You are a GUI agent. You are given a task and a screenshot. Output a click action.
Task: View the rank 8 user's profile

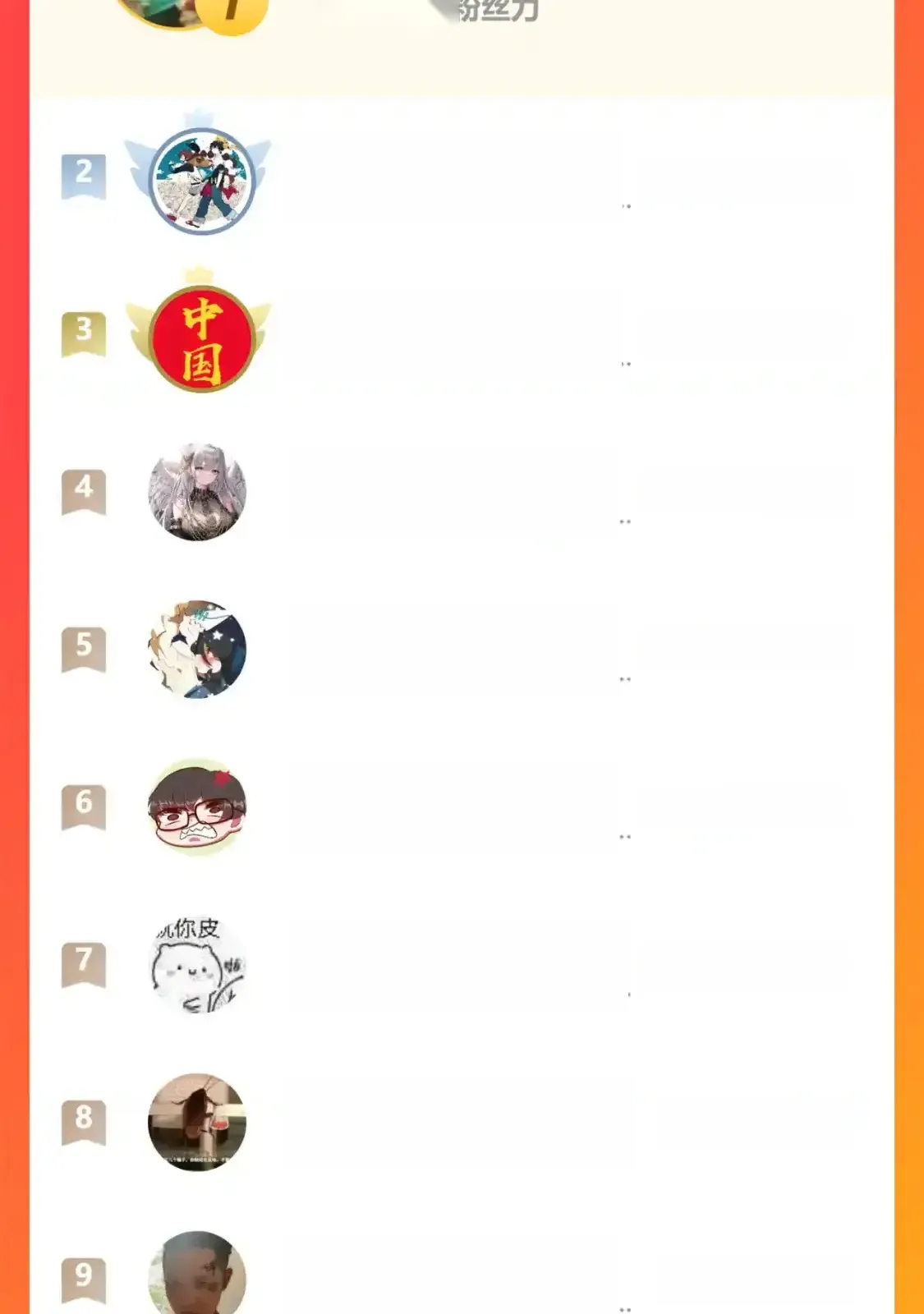197,1122
